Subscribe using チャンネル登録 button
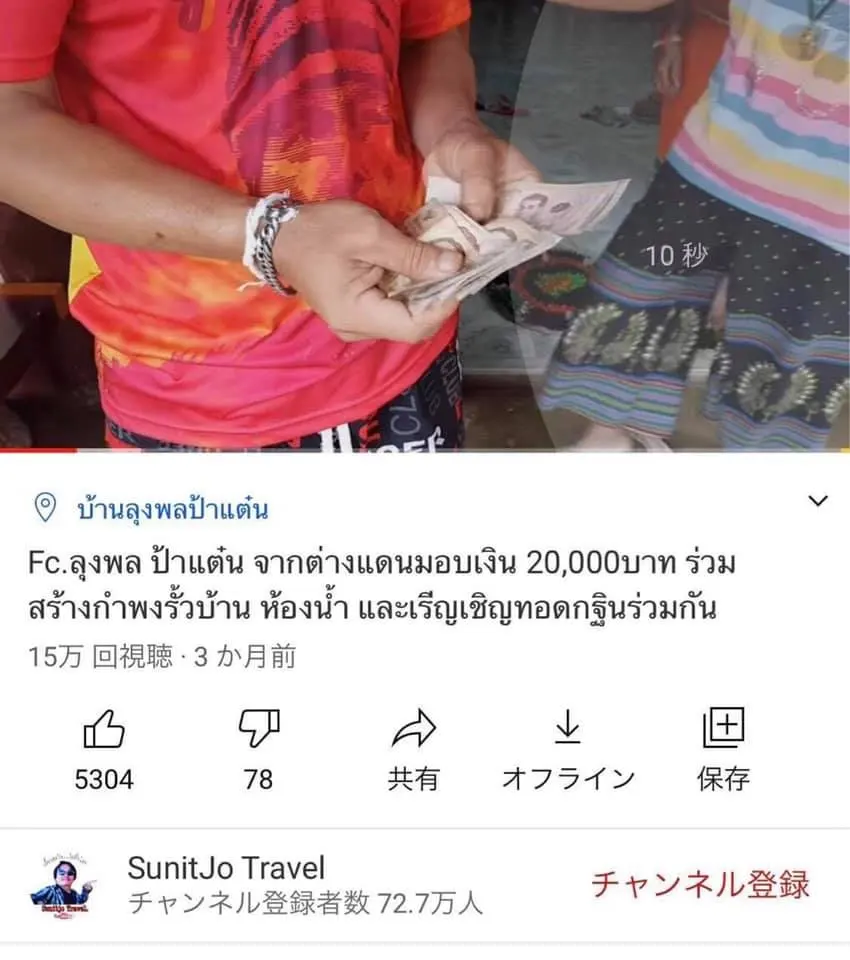850x960 pixels. (700, 884)
